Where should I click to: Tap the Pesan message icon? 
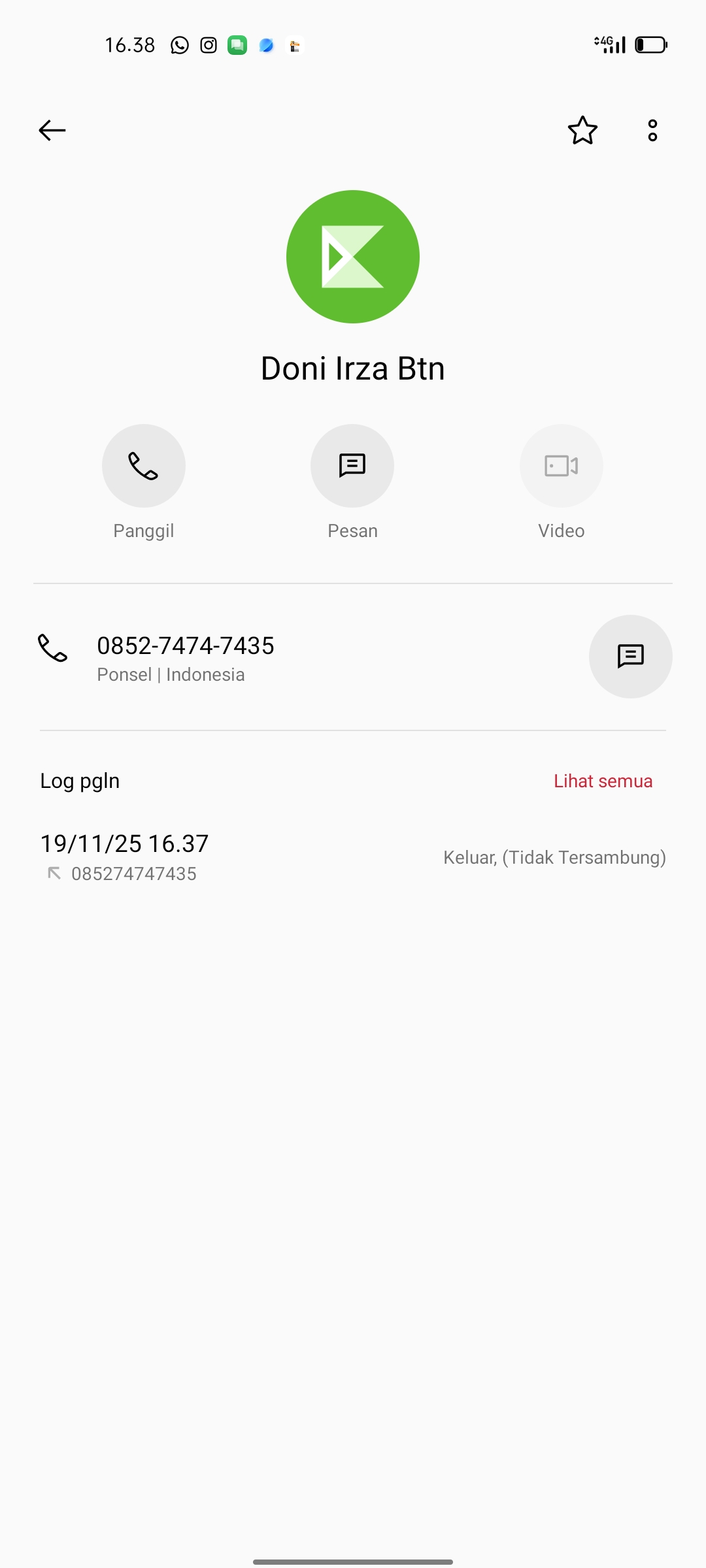(352, 465)
